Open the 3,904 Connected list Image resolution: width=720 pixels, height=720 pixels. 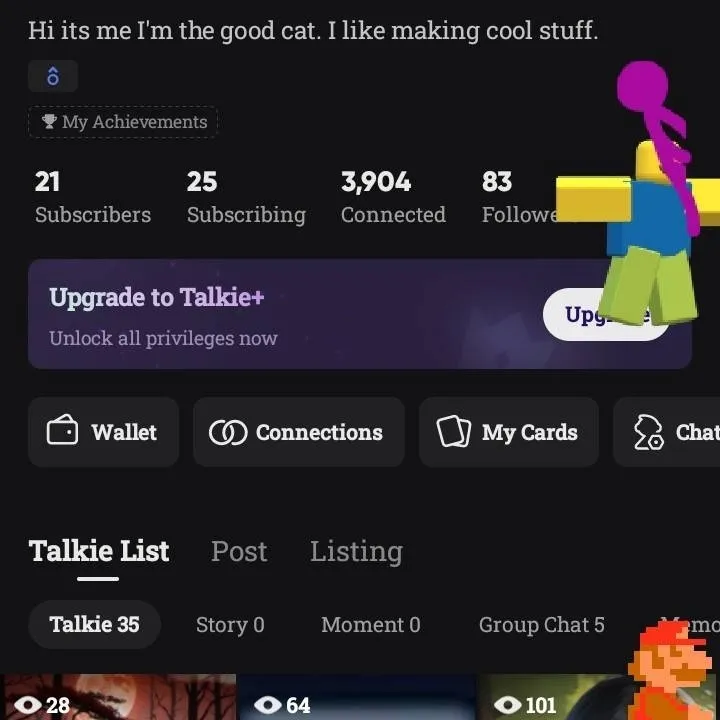coord(392,197)
